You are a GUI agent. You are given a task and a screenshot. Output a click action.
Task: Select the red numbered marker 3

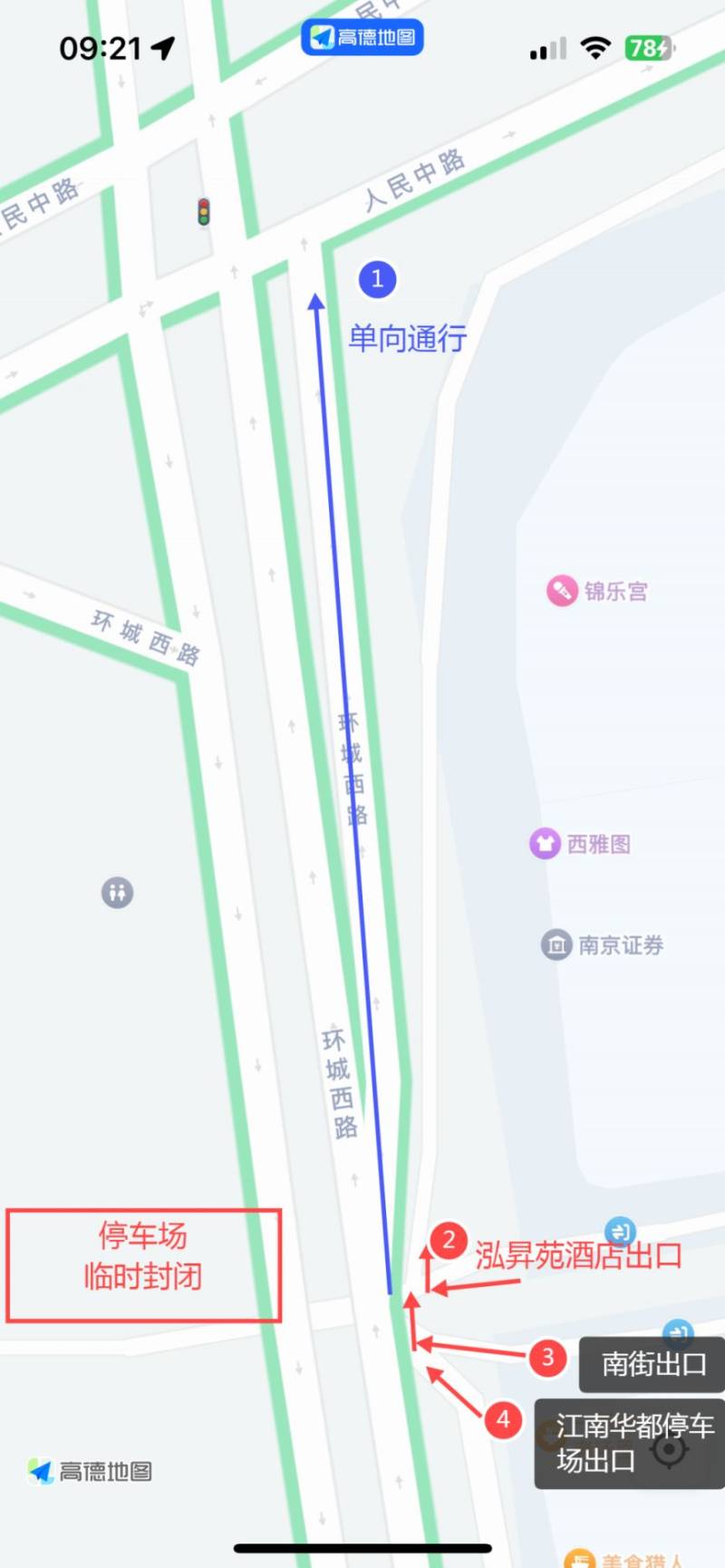pyautogui.click(x=546, y=1359)
